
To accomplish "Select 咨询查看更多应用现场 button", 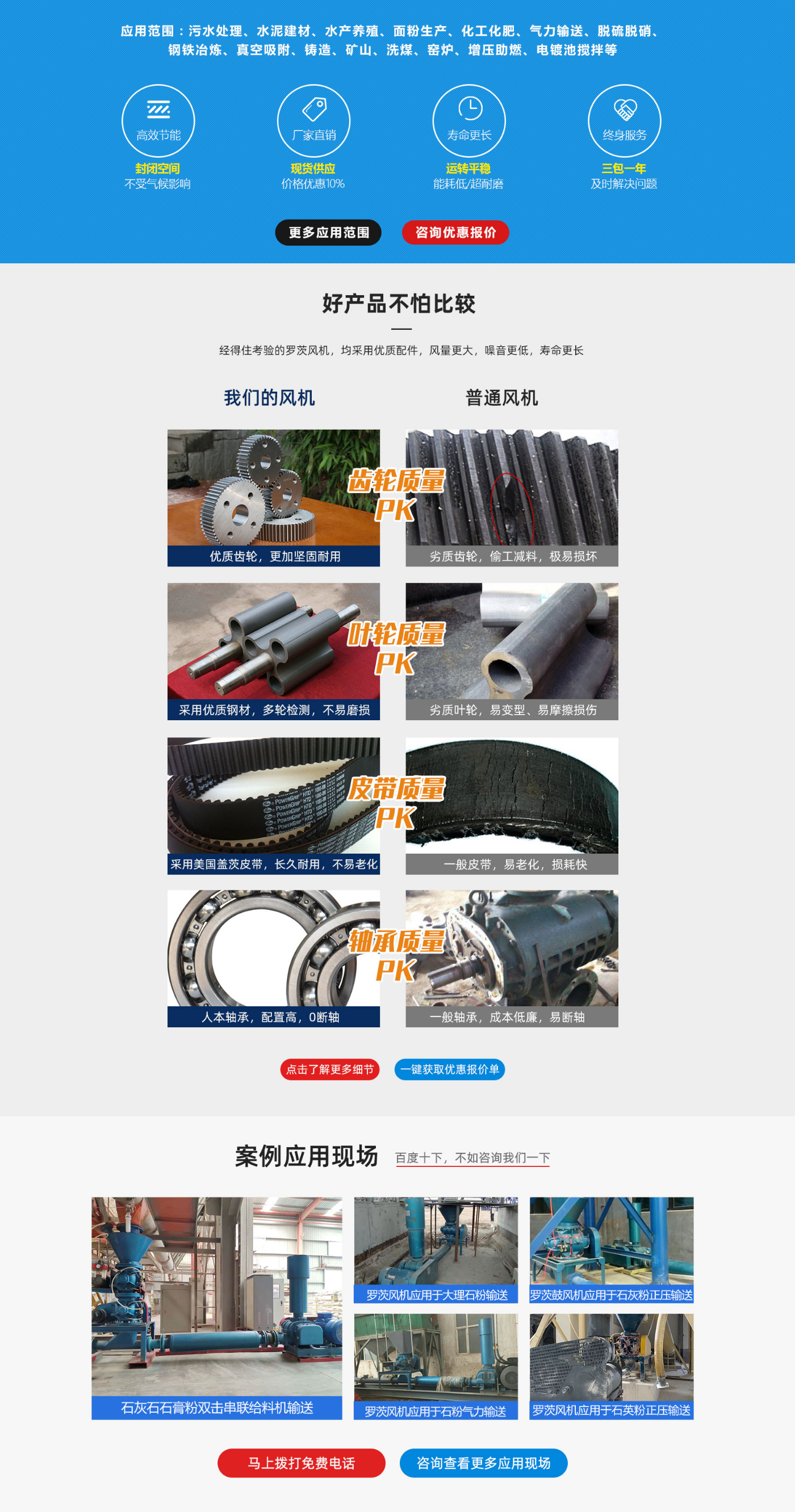I will point(483,1463).
